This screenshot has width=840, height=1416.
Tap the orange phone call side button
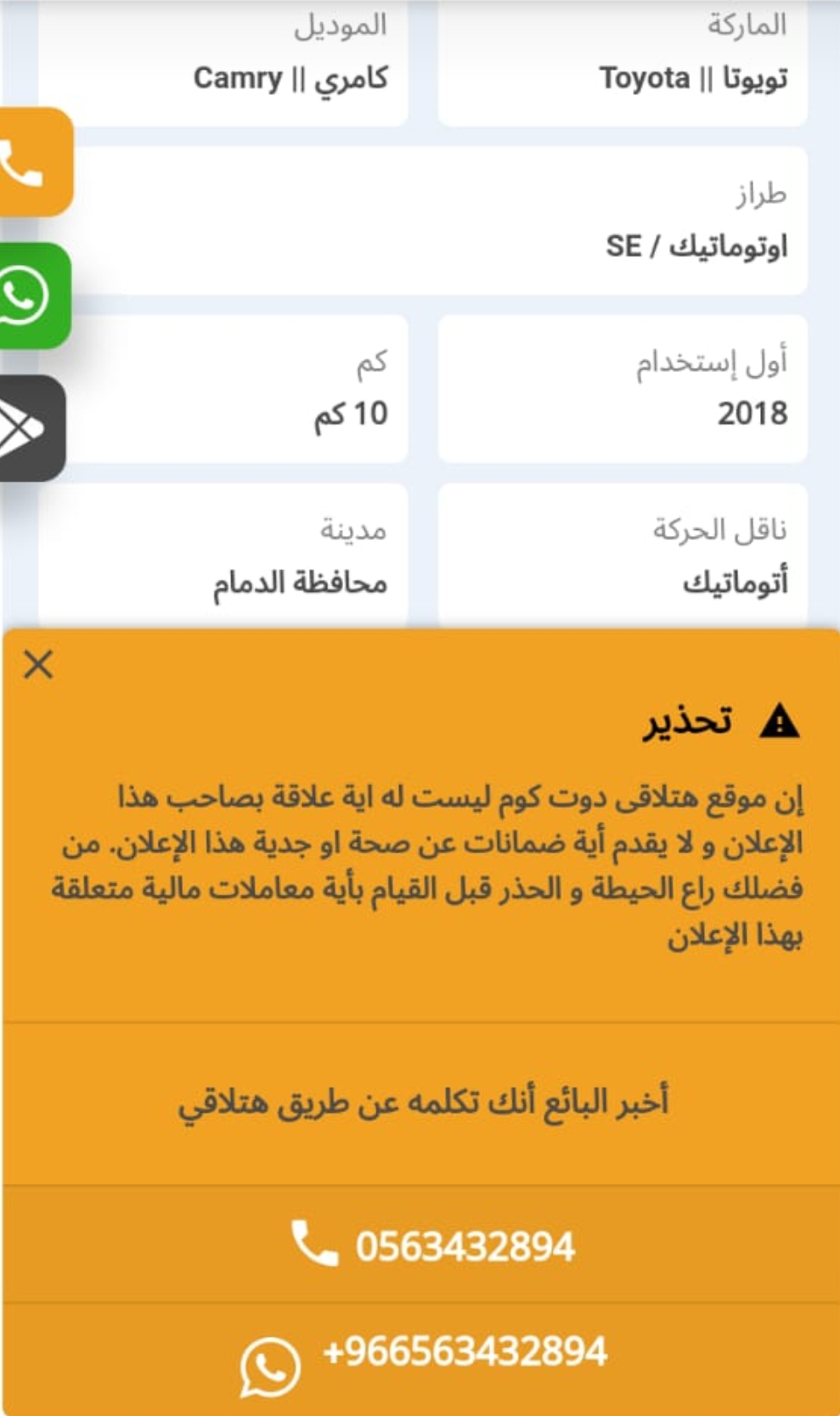(35, 162)
